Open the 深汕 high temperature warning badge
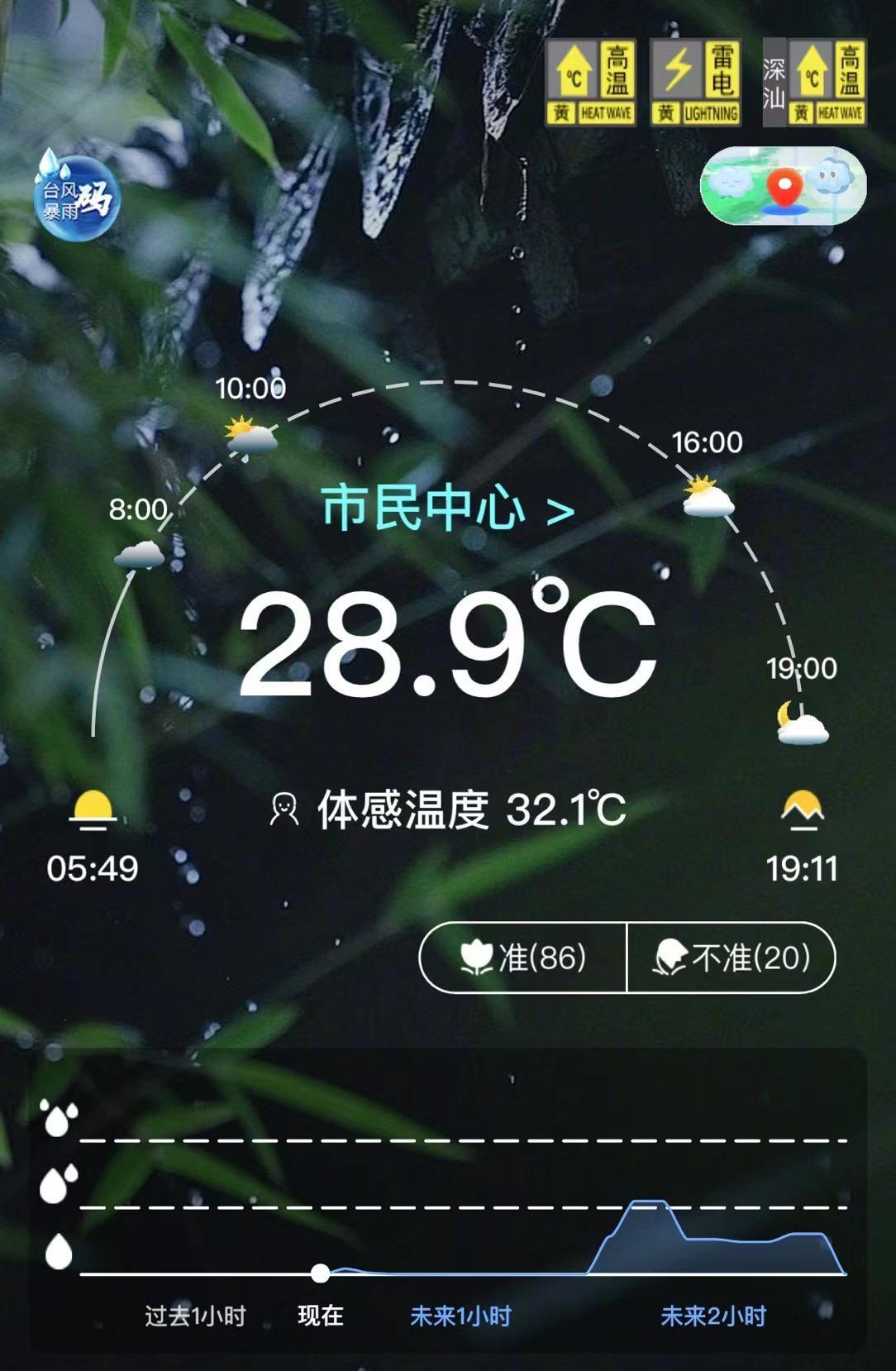 [x=814, y=83]
